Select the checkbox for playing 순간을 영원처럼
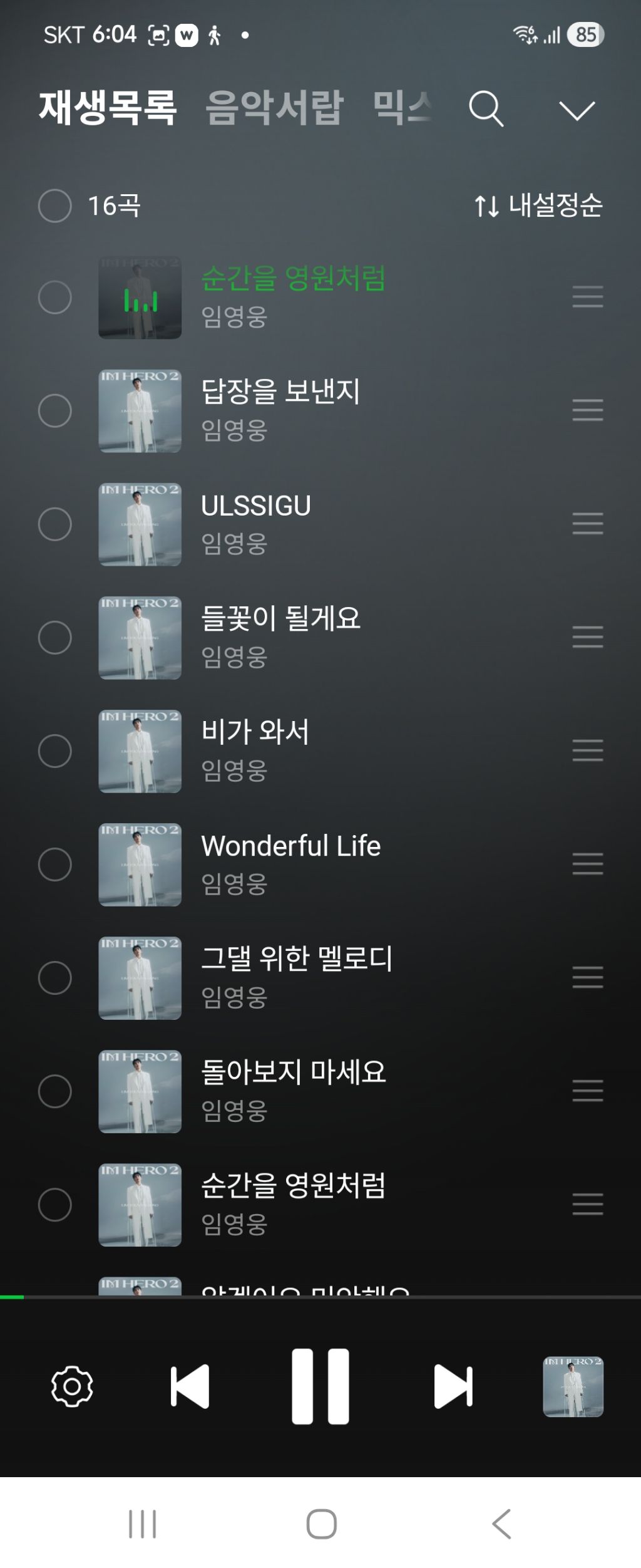 pos(55,297)
